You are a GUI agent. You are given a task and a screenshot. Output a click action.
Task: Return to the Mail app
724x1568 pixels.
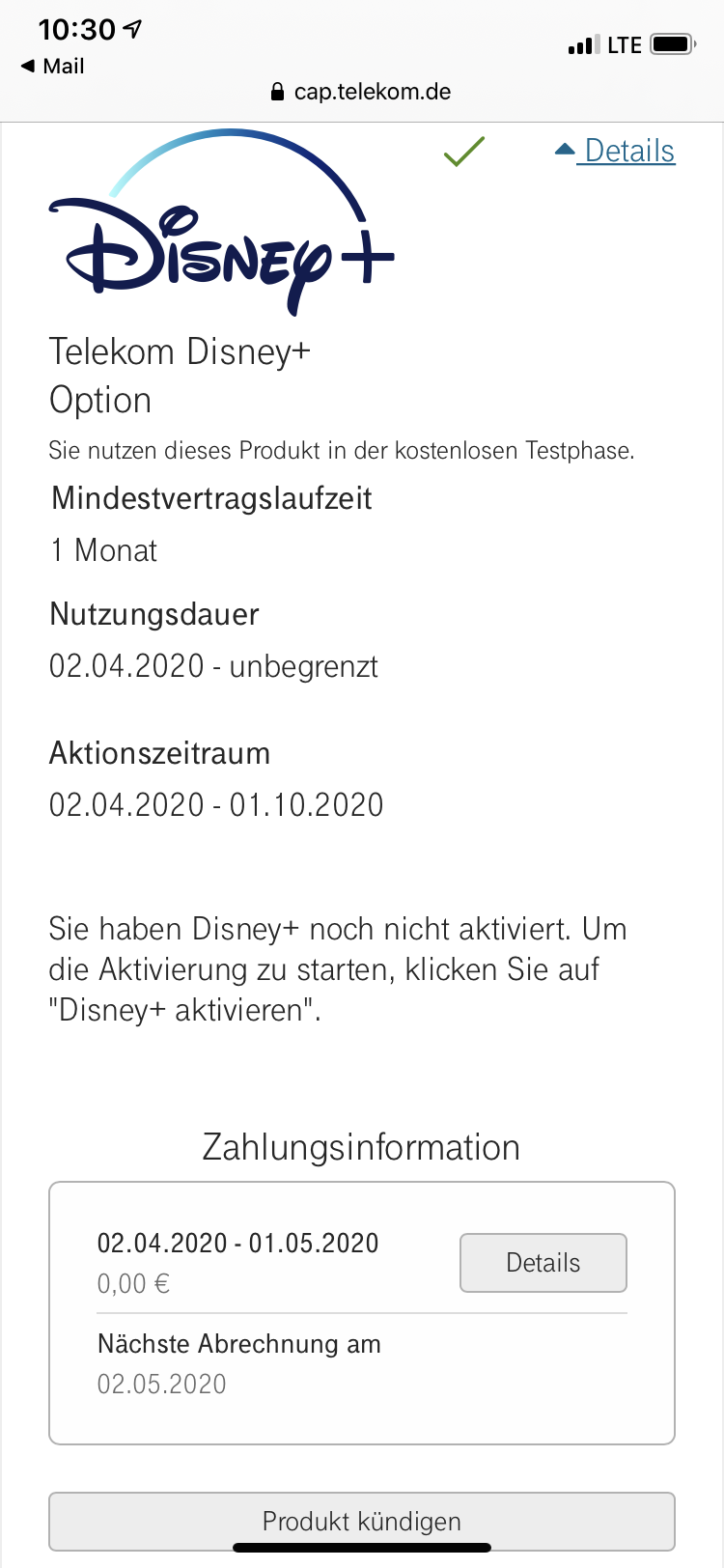point(52,66)
